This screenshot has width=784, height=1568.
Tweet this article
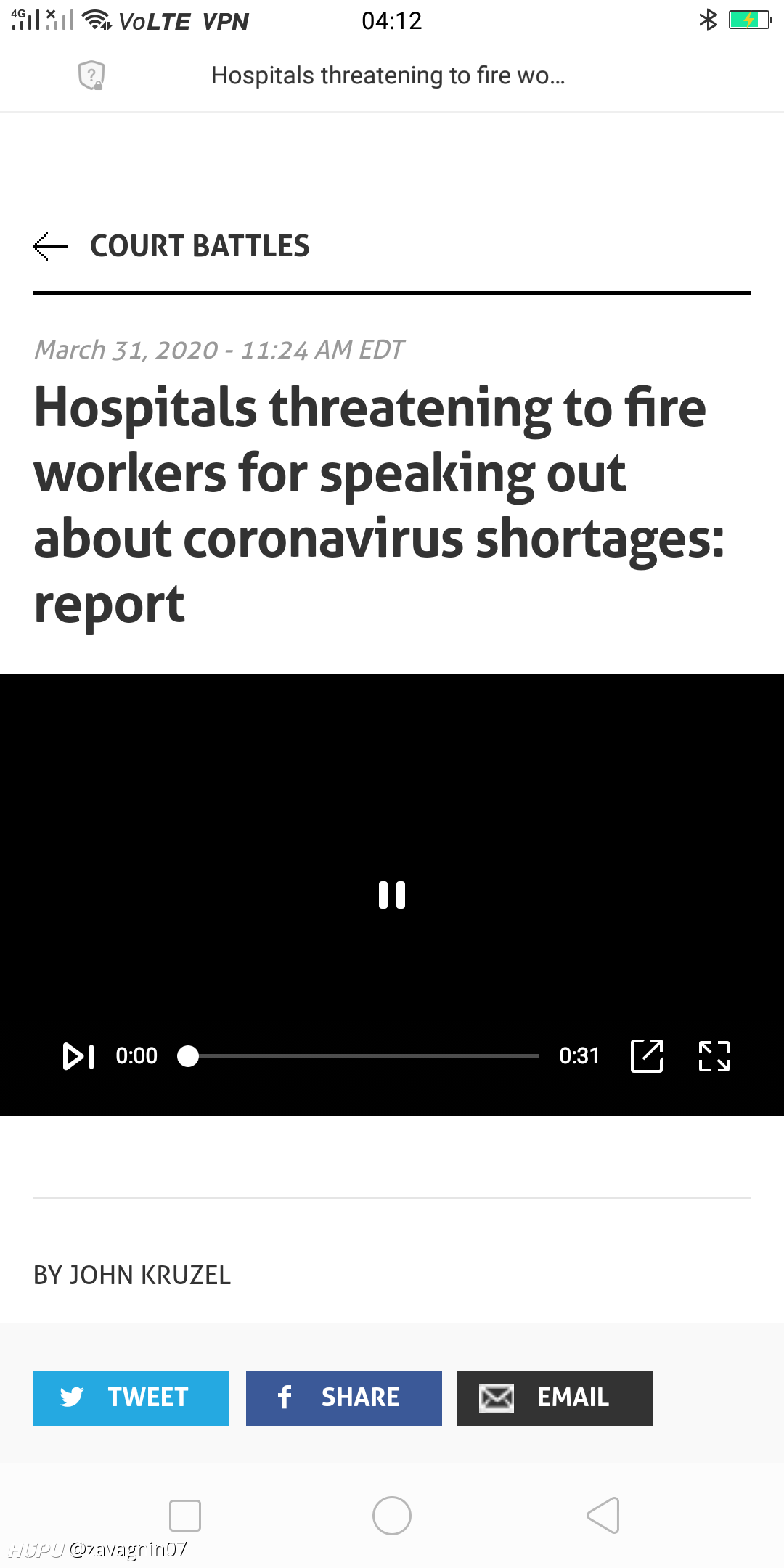[x=131, y=1398]
